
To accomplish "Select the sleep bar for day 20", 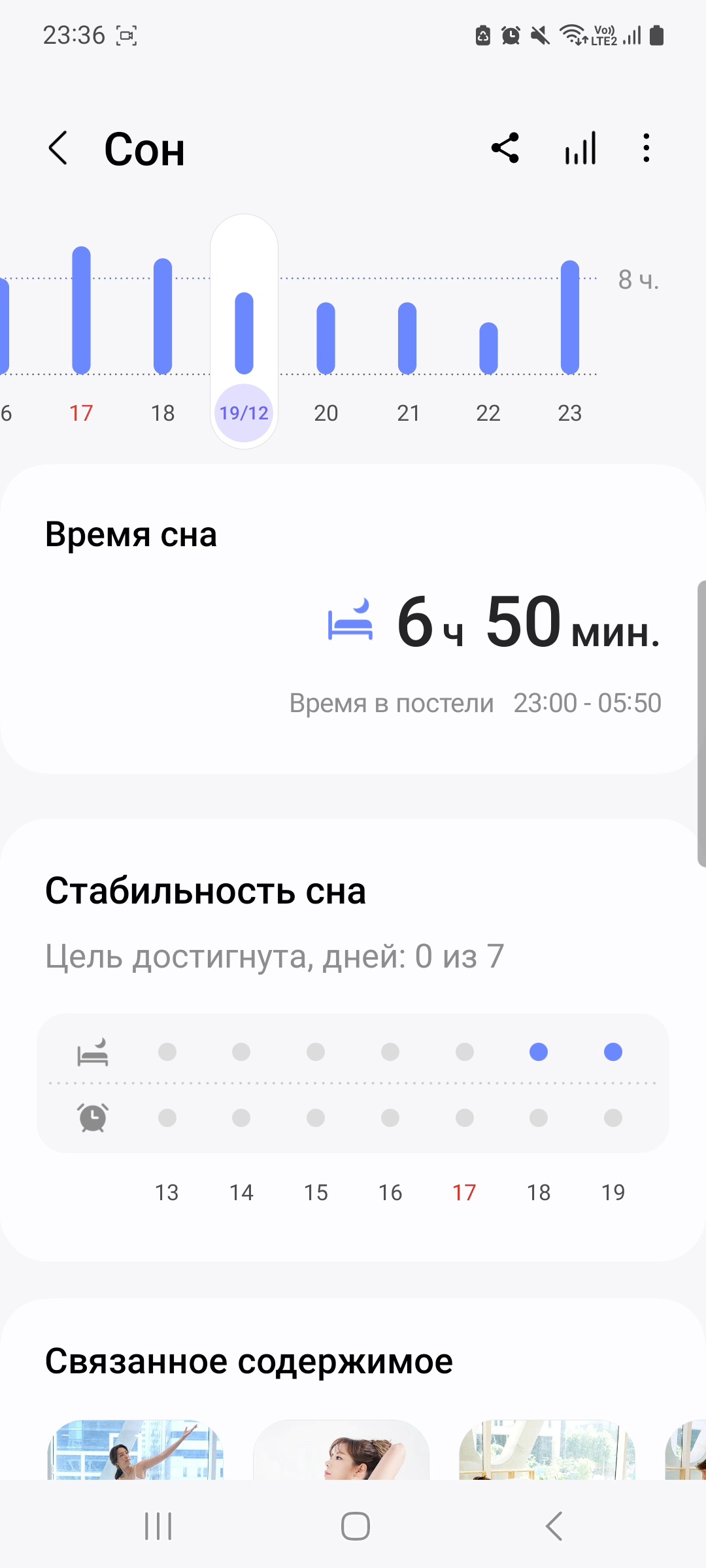I will click(x=326, y=338).
